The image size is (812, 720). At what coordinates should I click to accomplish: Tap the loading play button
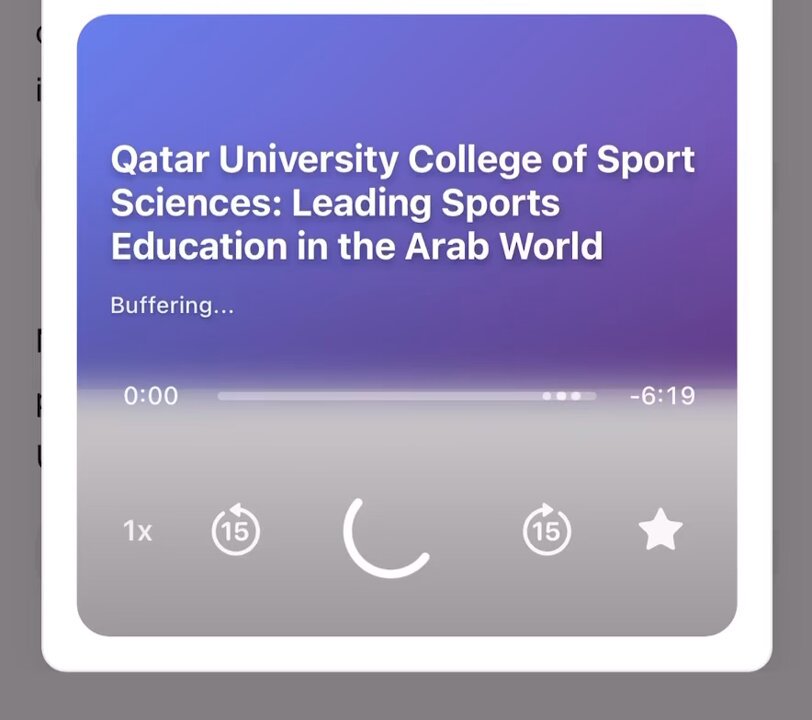coord(387,537)
